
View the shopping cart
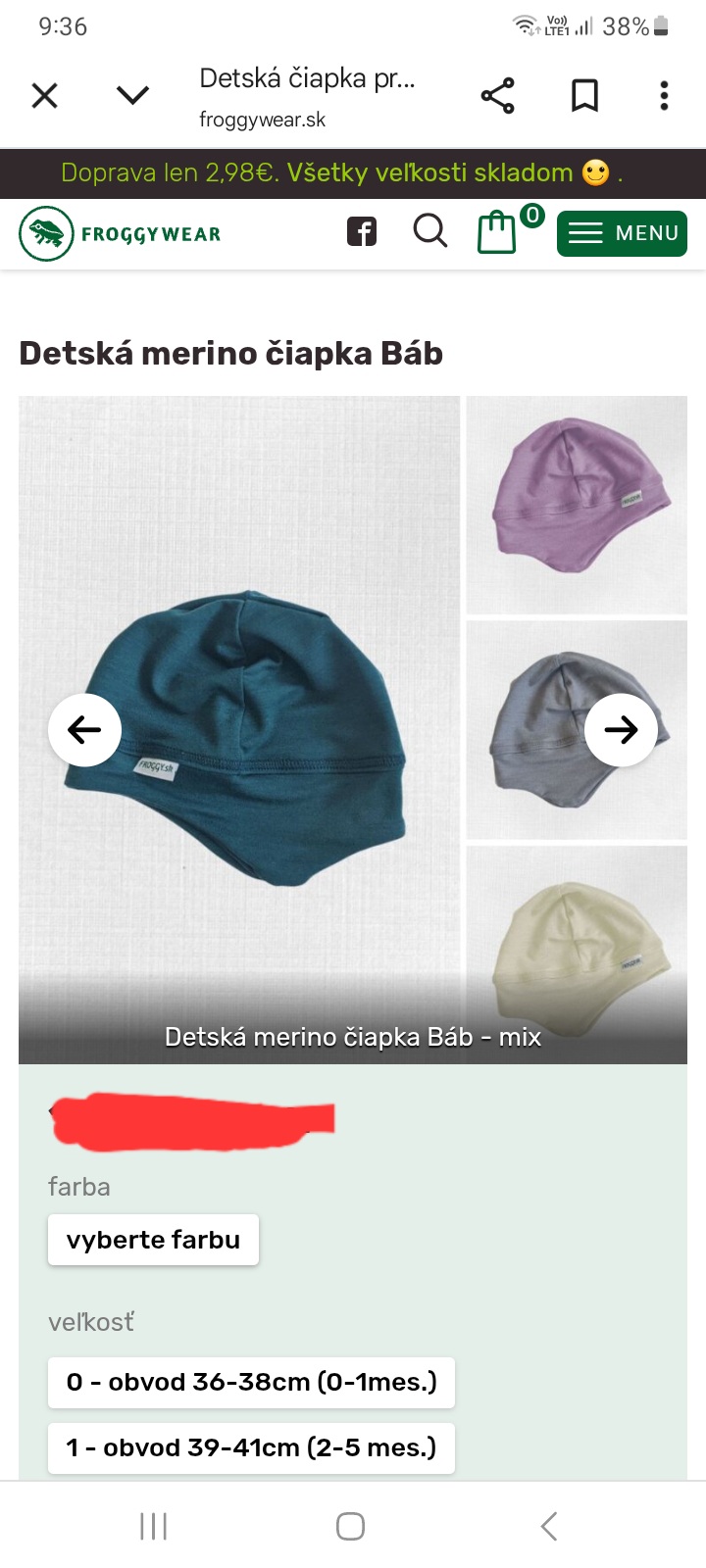pyautogui.click(x=497, y=233)
